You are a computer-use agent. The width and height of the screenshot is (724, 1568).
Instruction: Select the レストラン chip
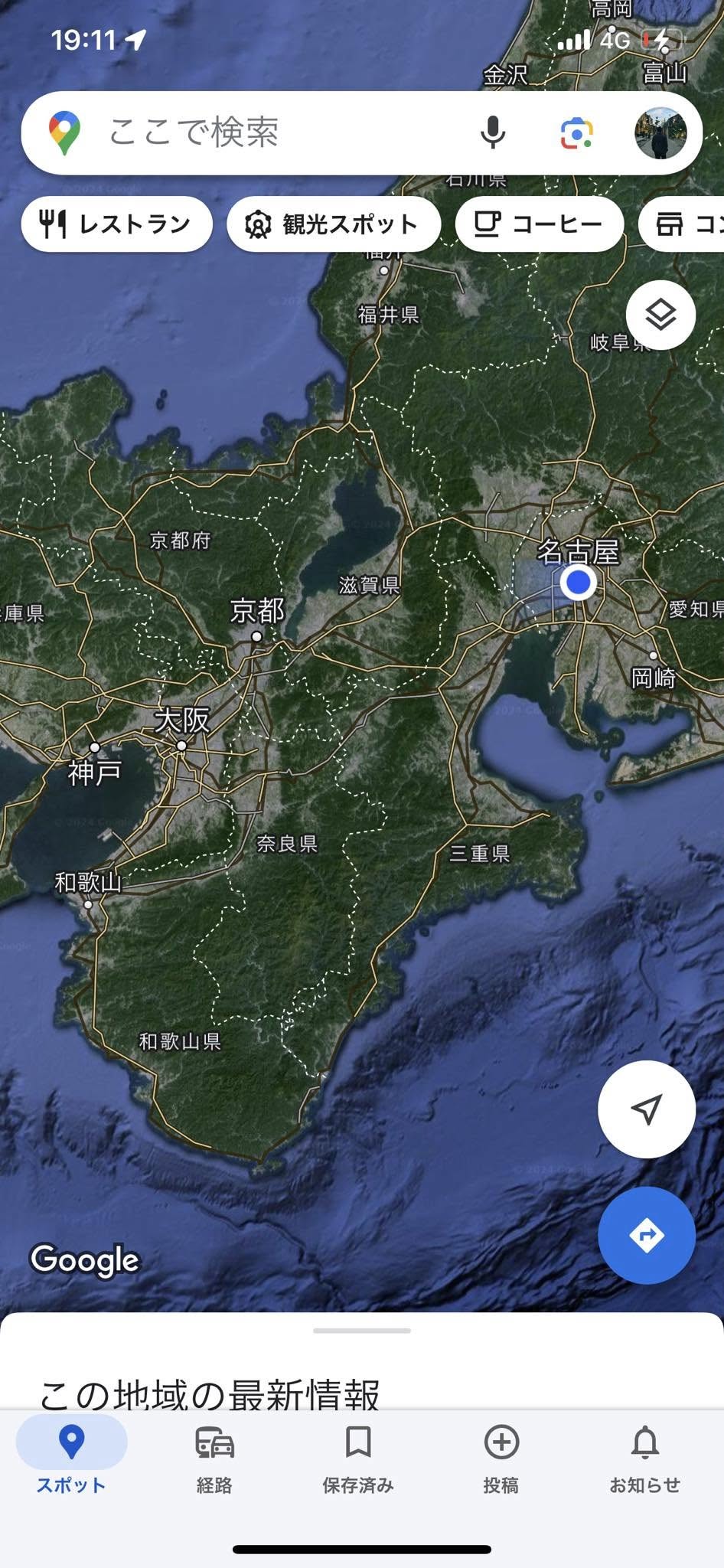coord(116,224)
